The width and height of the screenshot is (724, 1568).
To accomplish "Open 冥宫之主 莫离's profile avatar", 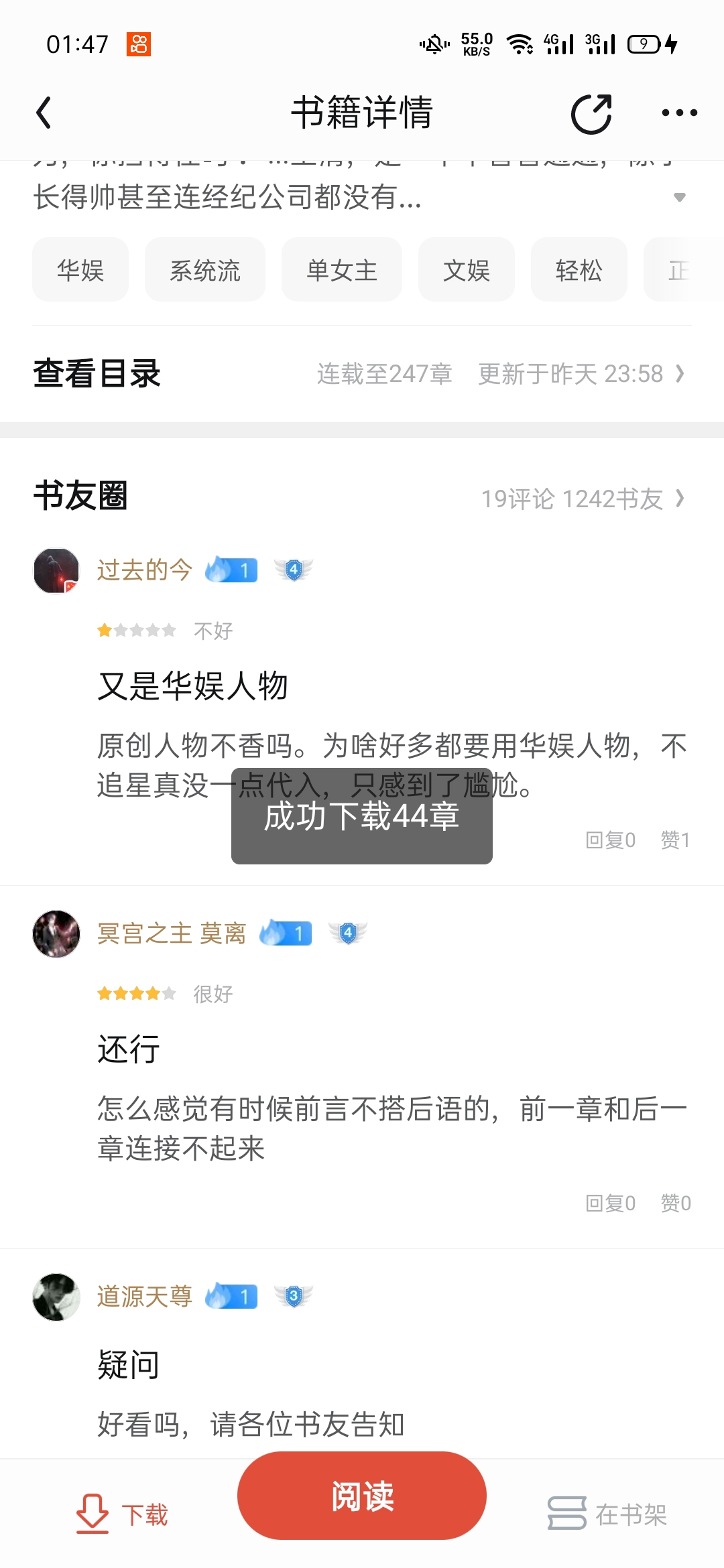I will [56, 933].
